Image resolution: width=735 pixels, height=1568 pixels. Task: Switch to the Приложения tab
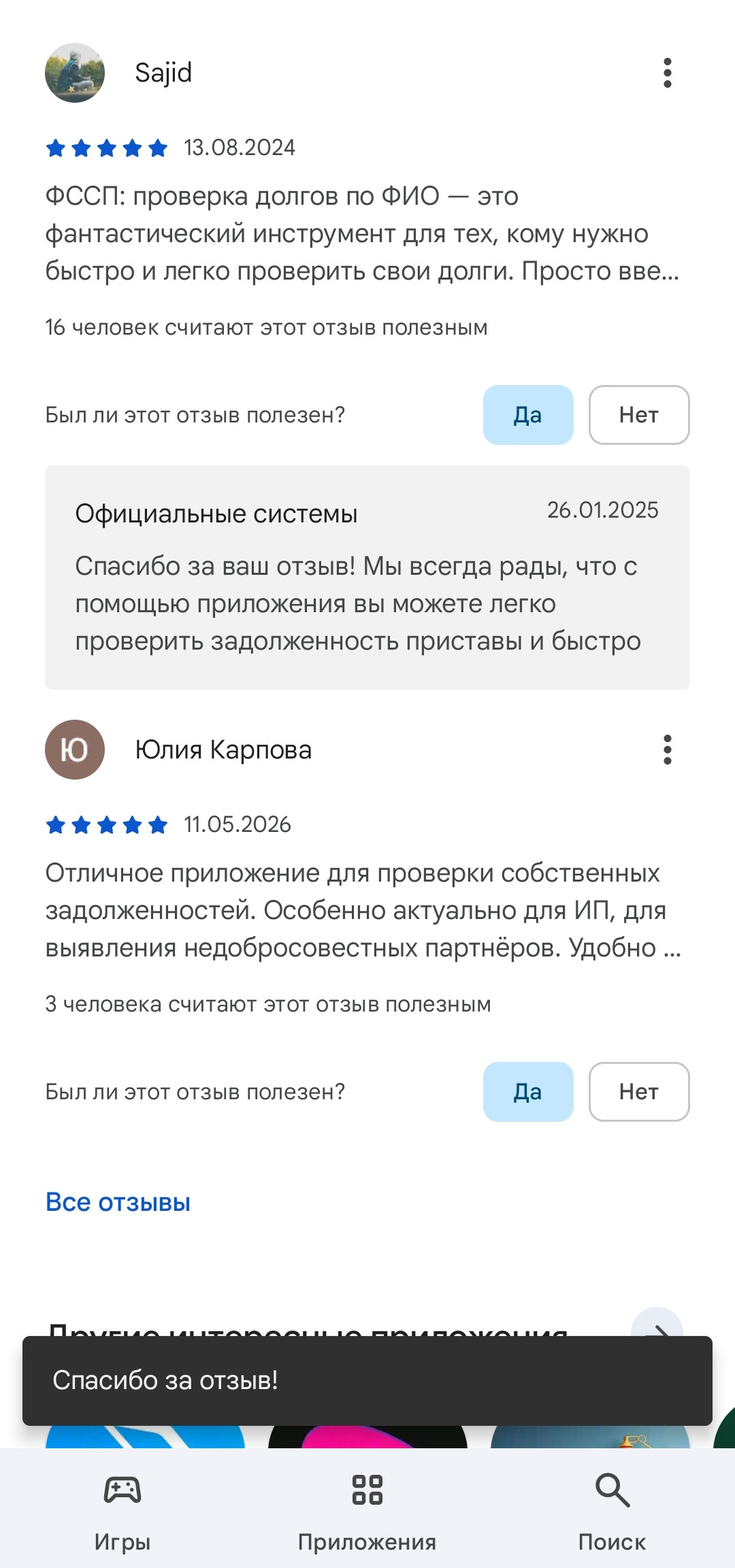[x=367, y=1513]
